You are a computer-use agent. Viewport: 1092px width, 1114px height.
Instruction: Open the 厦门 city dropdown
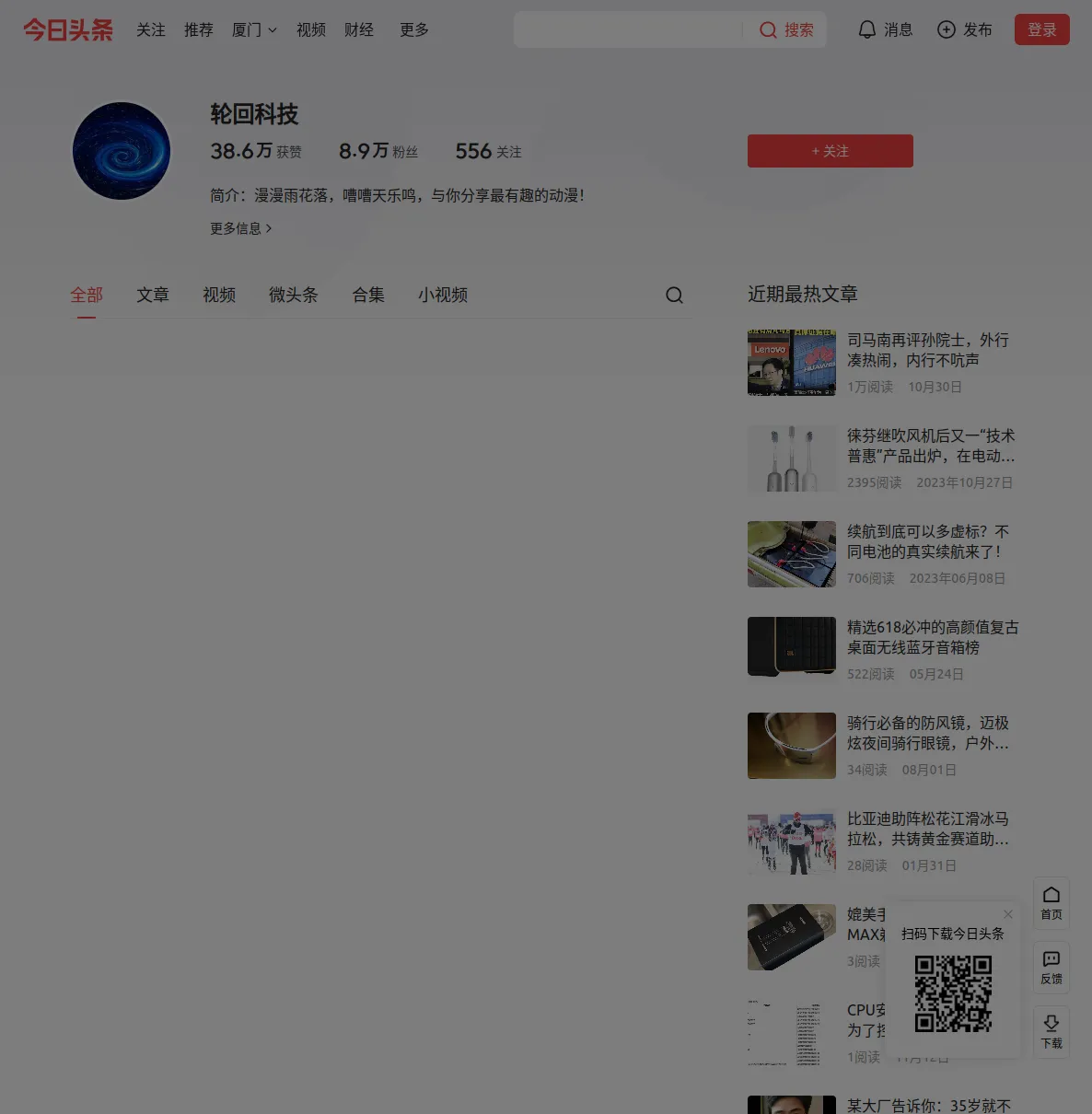coord(254,30)
